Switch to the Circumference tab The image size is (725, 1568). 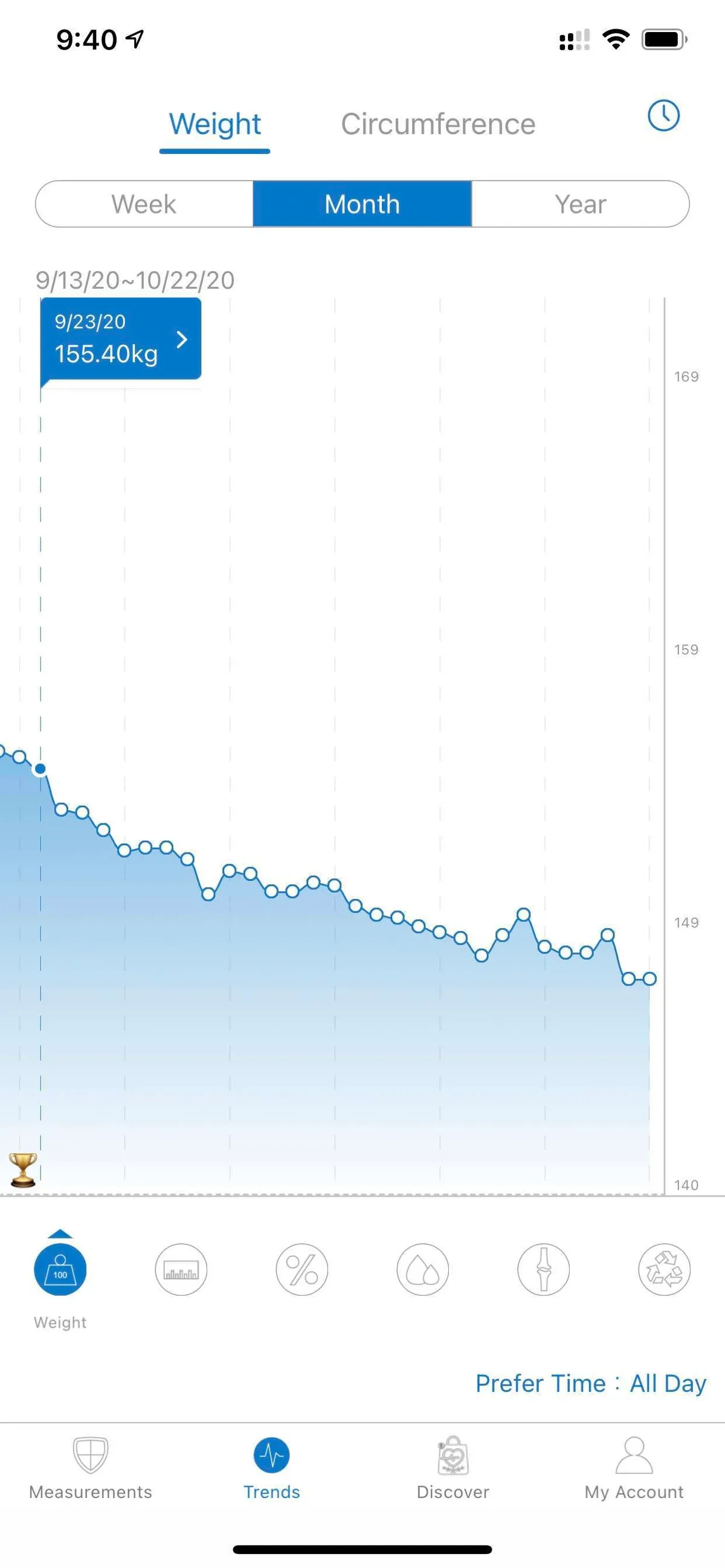click(437, 124)
